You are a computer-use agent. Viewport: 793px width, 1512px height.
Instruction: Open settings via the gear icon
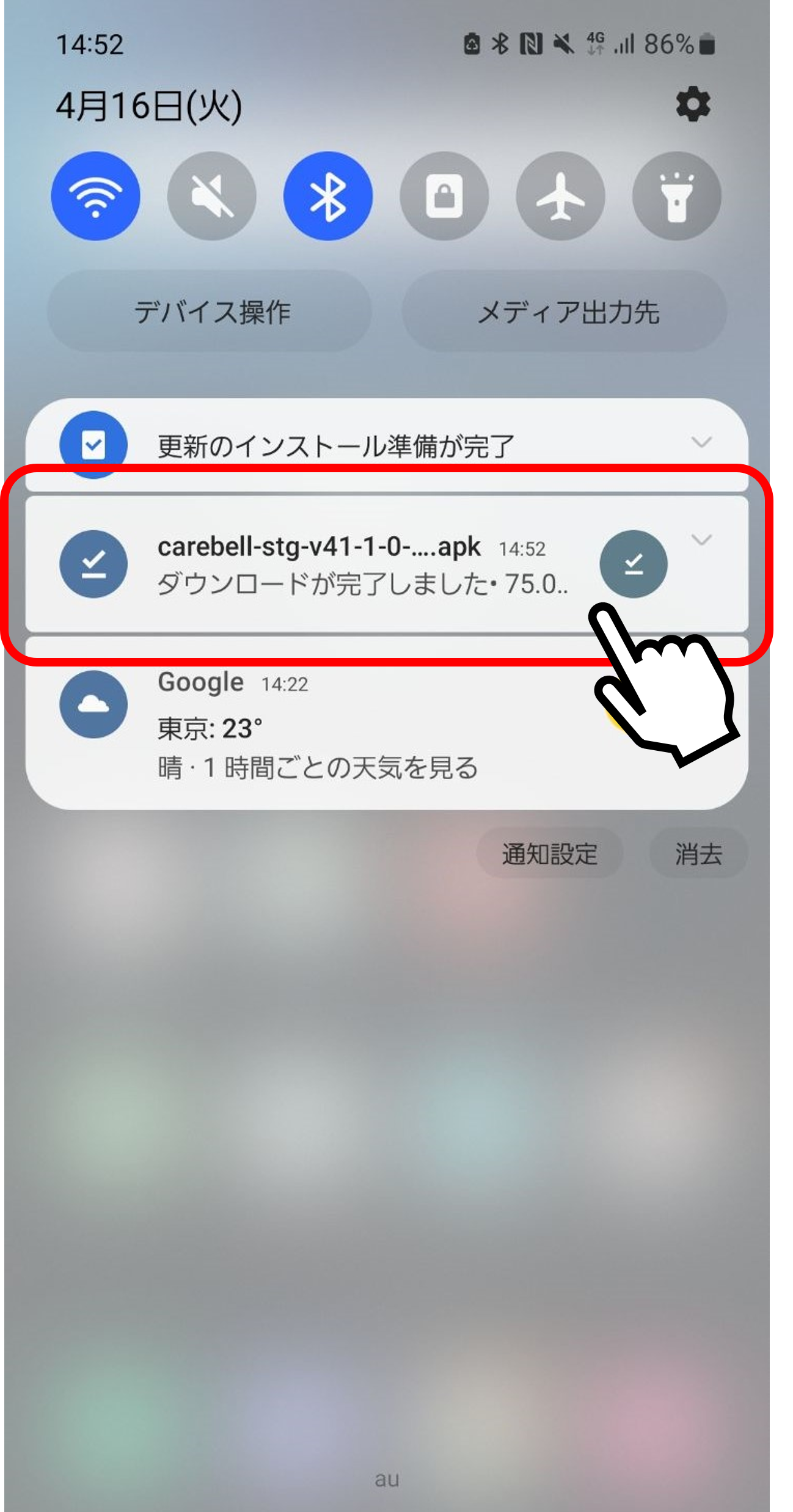pyautogui.click(x=693, y=104)
